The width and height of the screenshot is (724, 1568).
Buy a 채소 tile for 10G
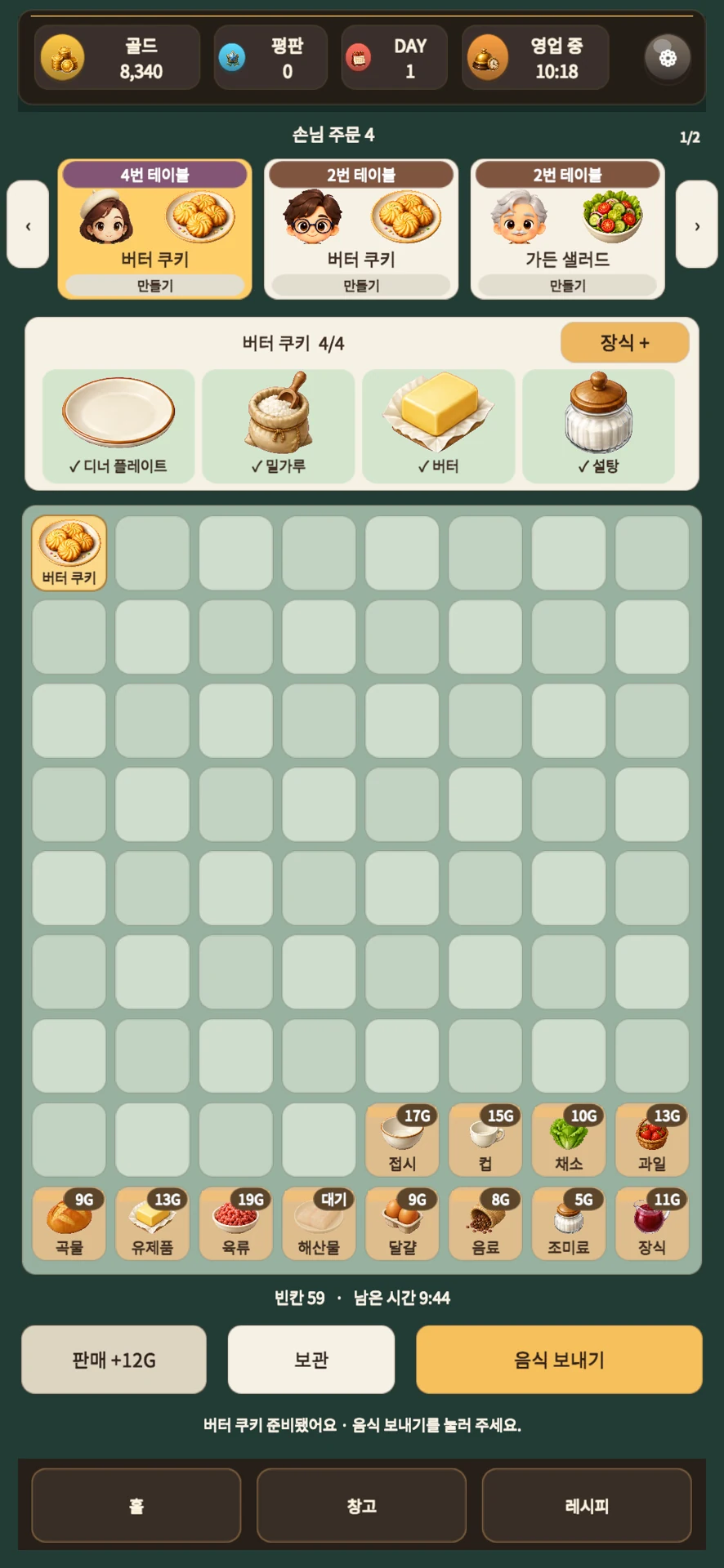[x=569, y=1140]
